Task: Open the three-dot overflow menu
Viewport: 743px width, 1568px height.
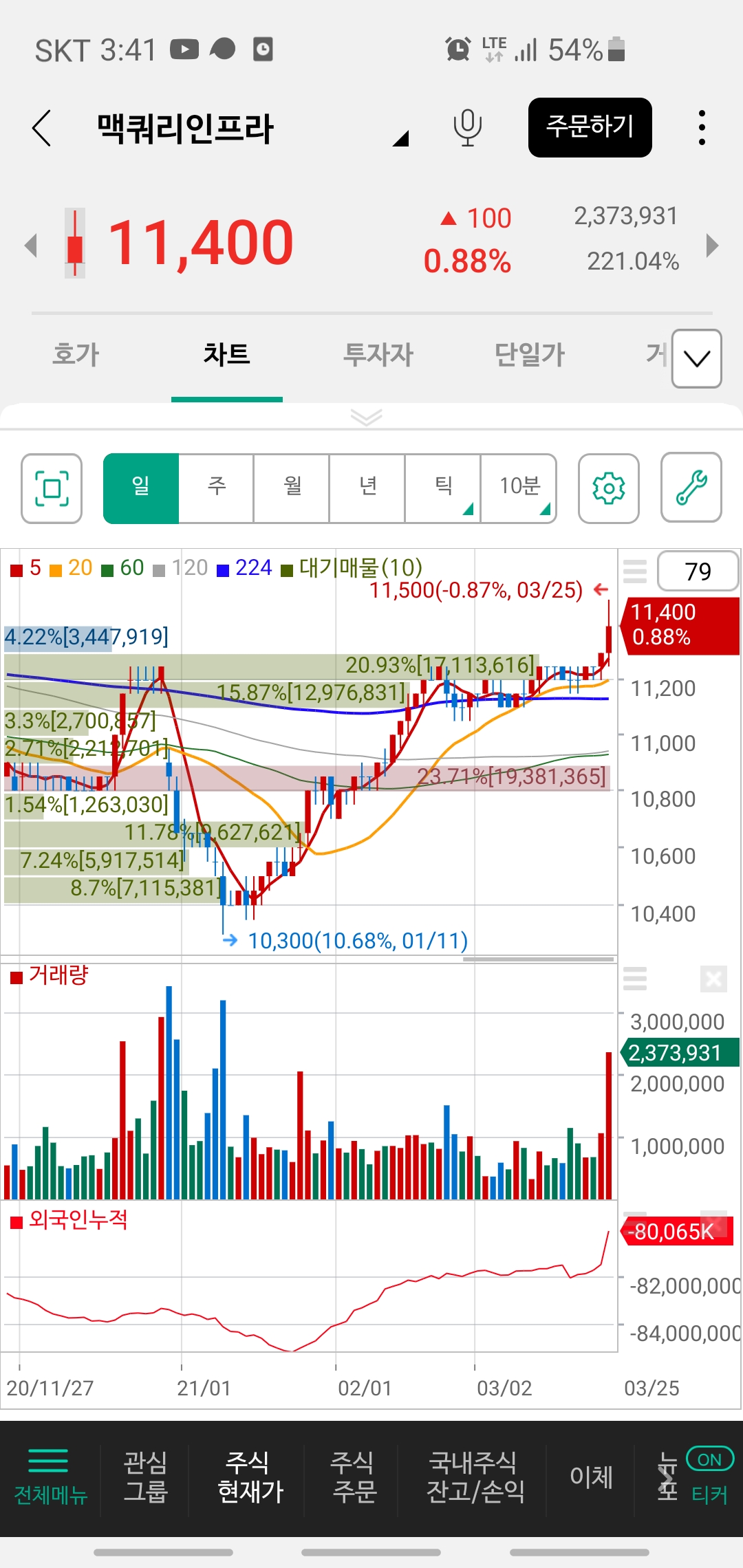Action: (x=701, y=128)
